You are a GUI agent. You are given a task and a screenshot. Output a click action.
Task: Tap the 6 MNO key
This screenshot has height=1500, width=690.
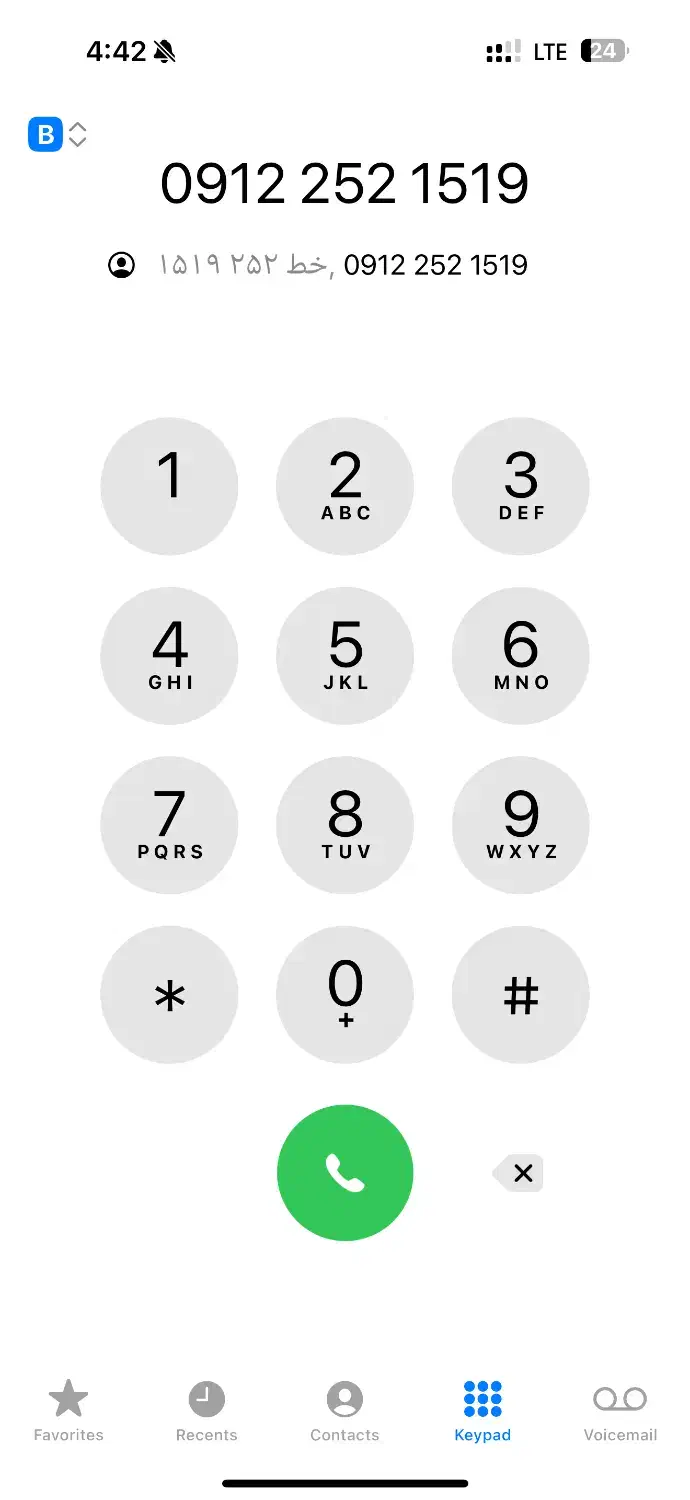(521, 656)
